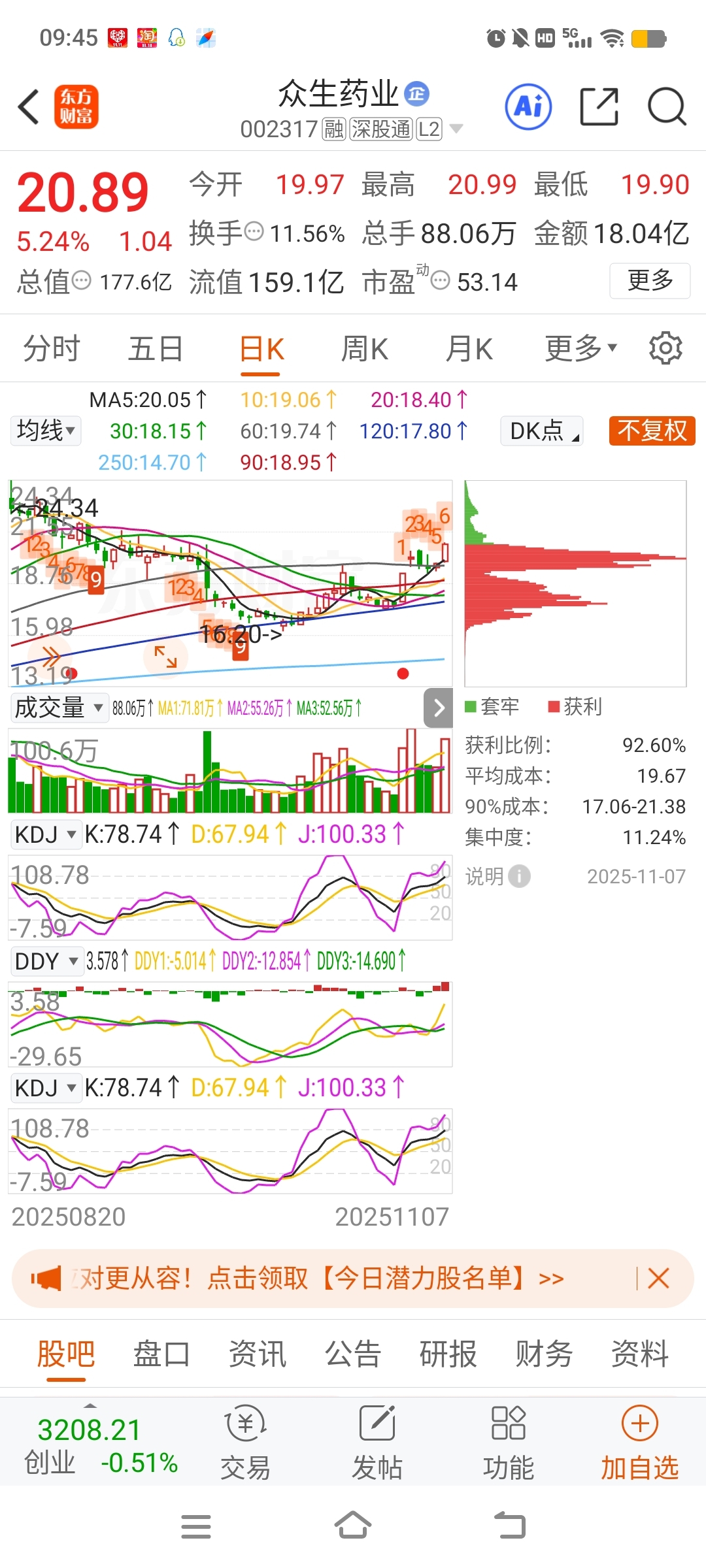Image resolution: width=706 pixels, height=1568 pixels.
Task: Open chart settings gear
Action: 665,348
